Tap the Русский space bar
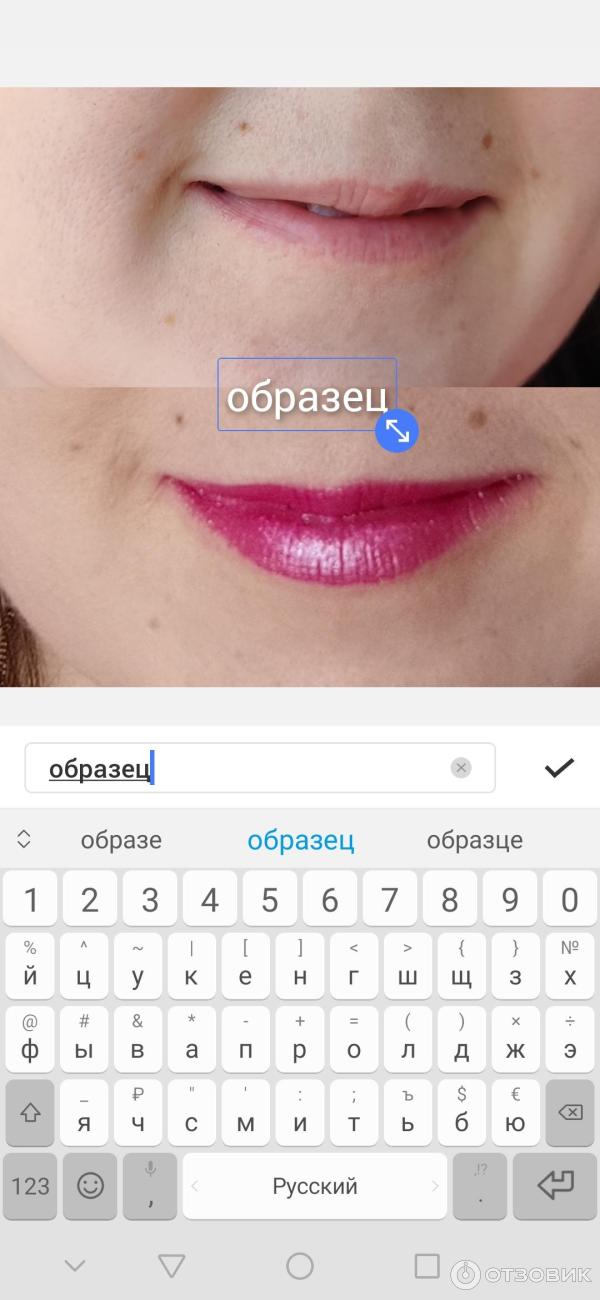Image resolution: width=600 pixels, height=1300 pixels. coord(315,1186)
